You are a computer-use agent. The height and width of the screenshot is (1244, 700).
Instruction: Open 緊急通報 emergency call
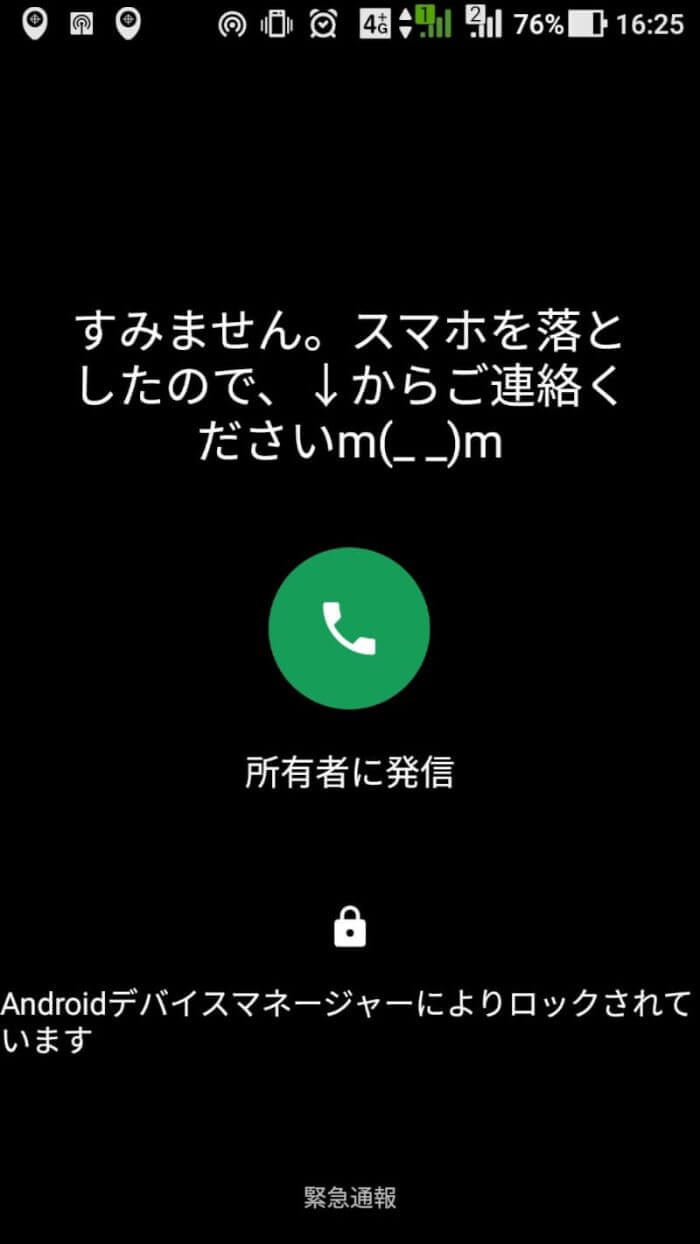pos(350,1198)
